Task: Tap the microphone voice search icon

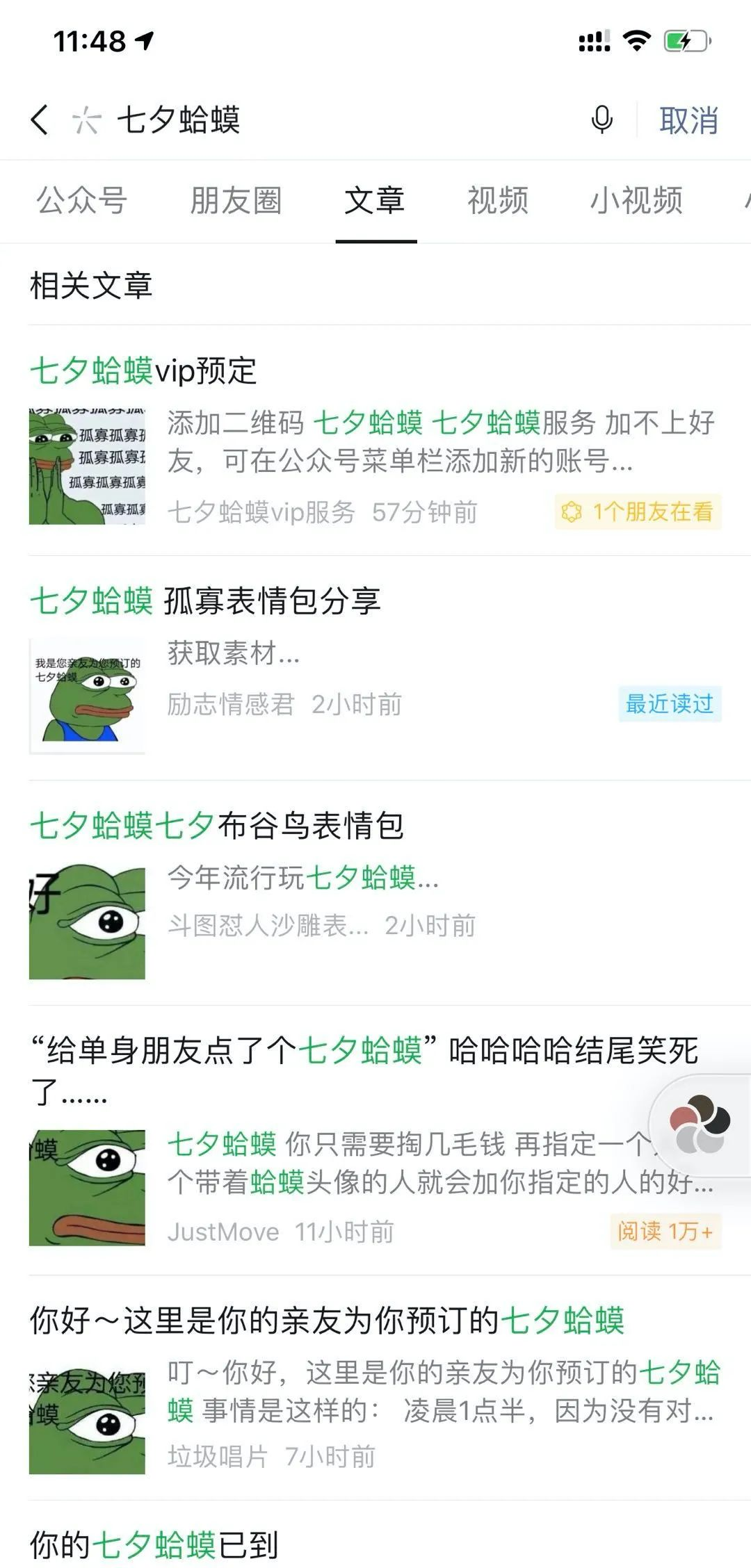Action: (x=601, y=120)
